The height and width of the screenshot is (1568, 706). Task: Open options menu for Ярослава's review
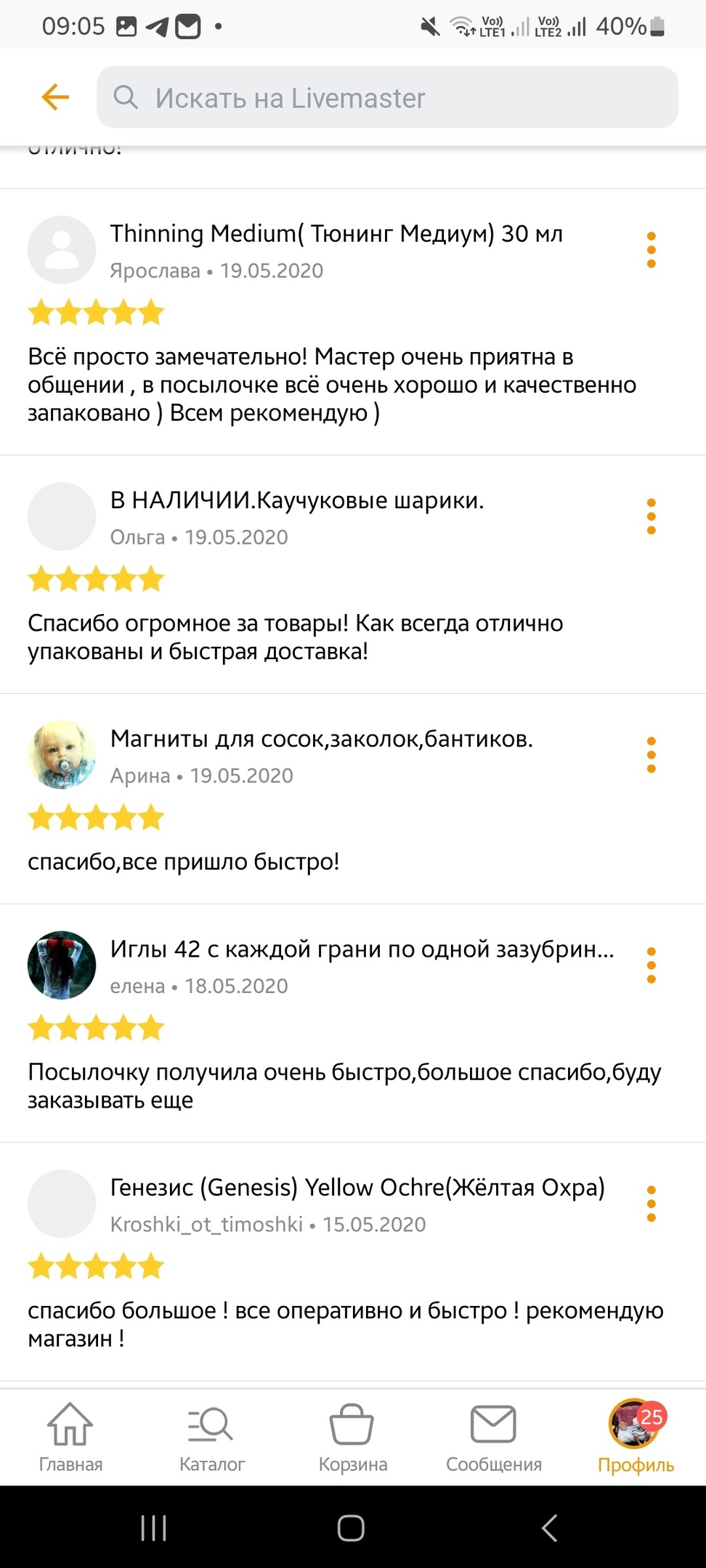click(651, 250)
